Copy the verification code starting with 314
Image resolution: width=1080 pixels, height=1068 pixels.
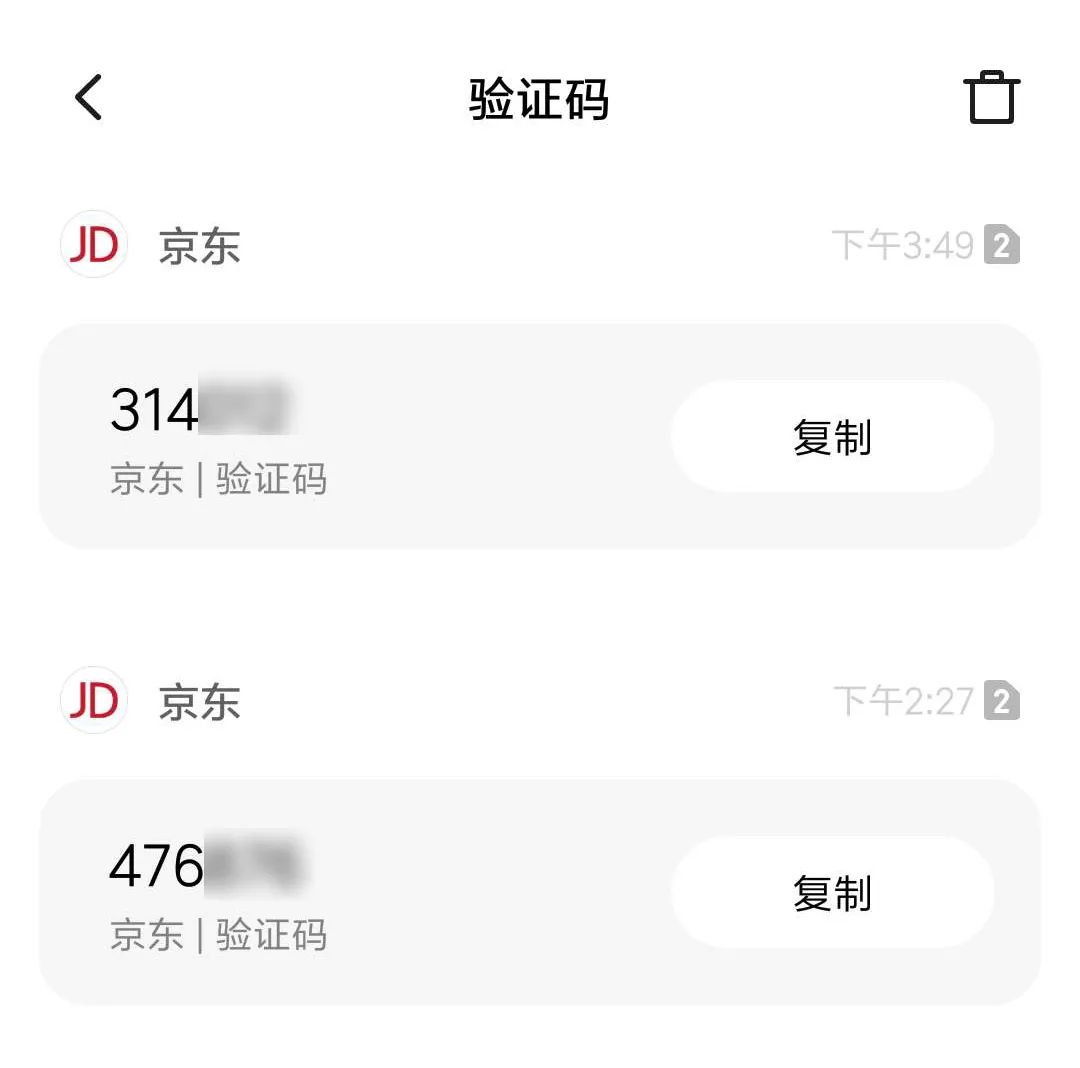(x=832, y=437)
